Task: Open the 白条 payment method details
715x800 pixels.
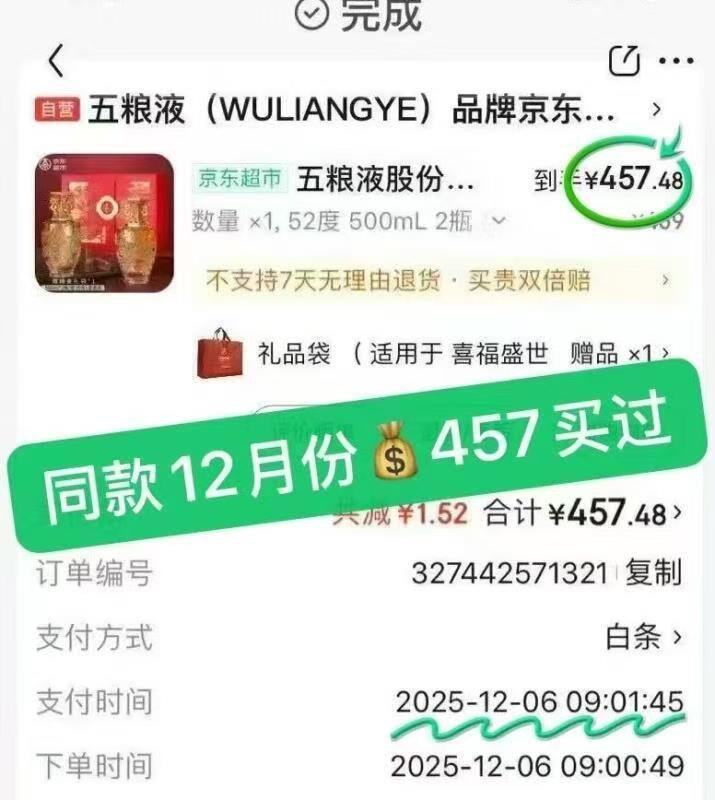Action: click(x=644, y=637)
